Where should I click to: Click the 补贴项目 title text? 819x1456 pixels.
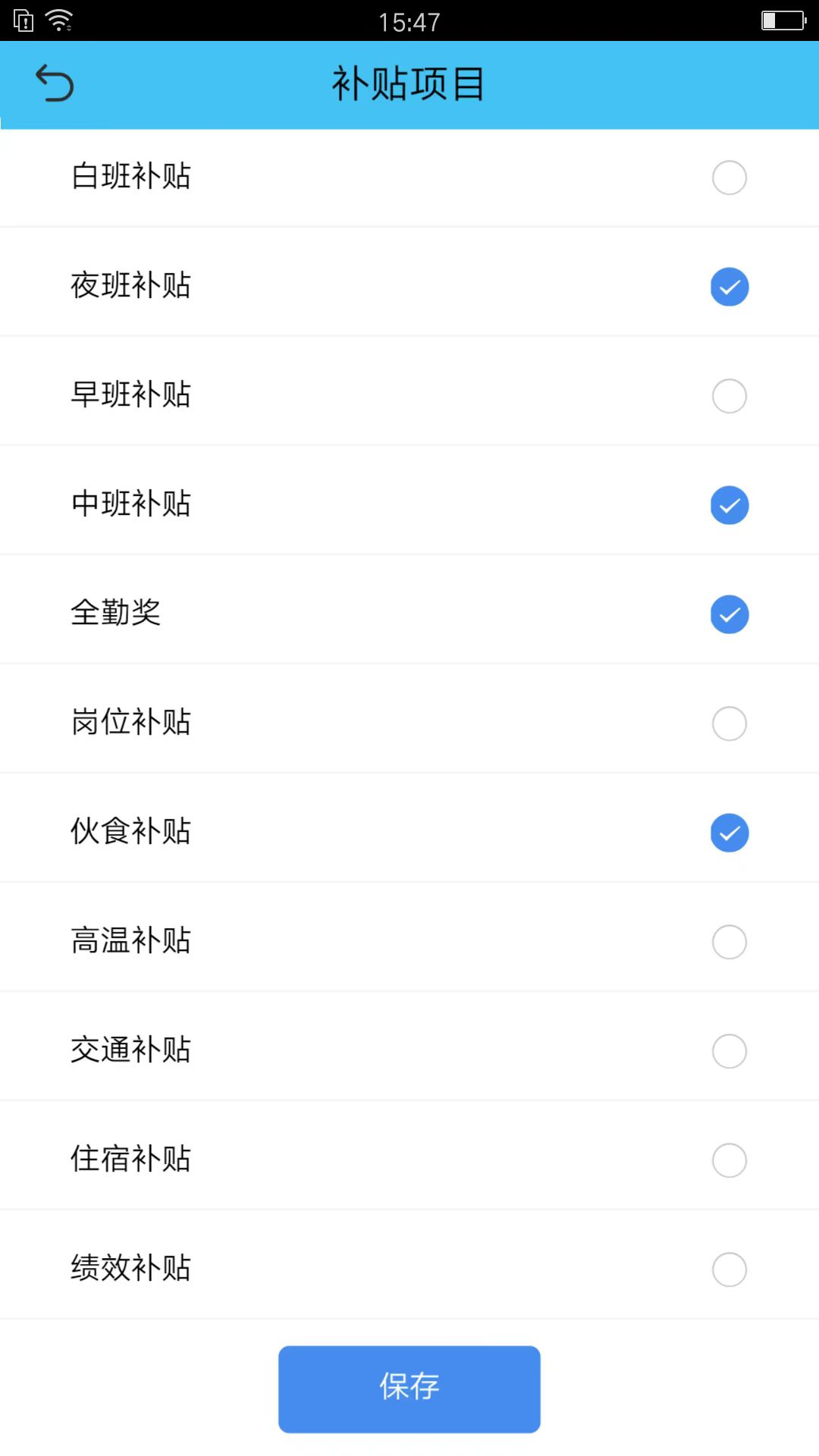coord(409,83)
